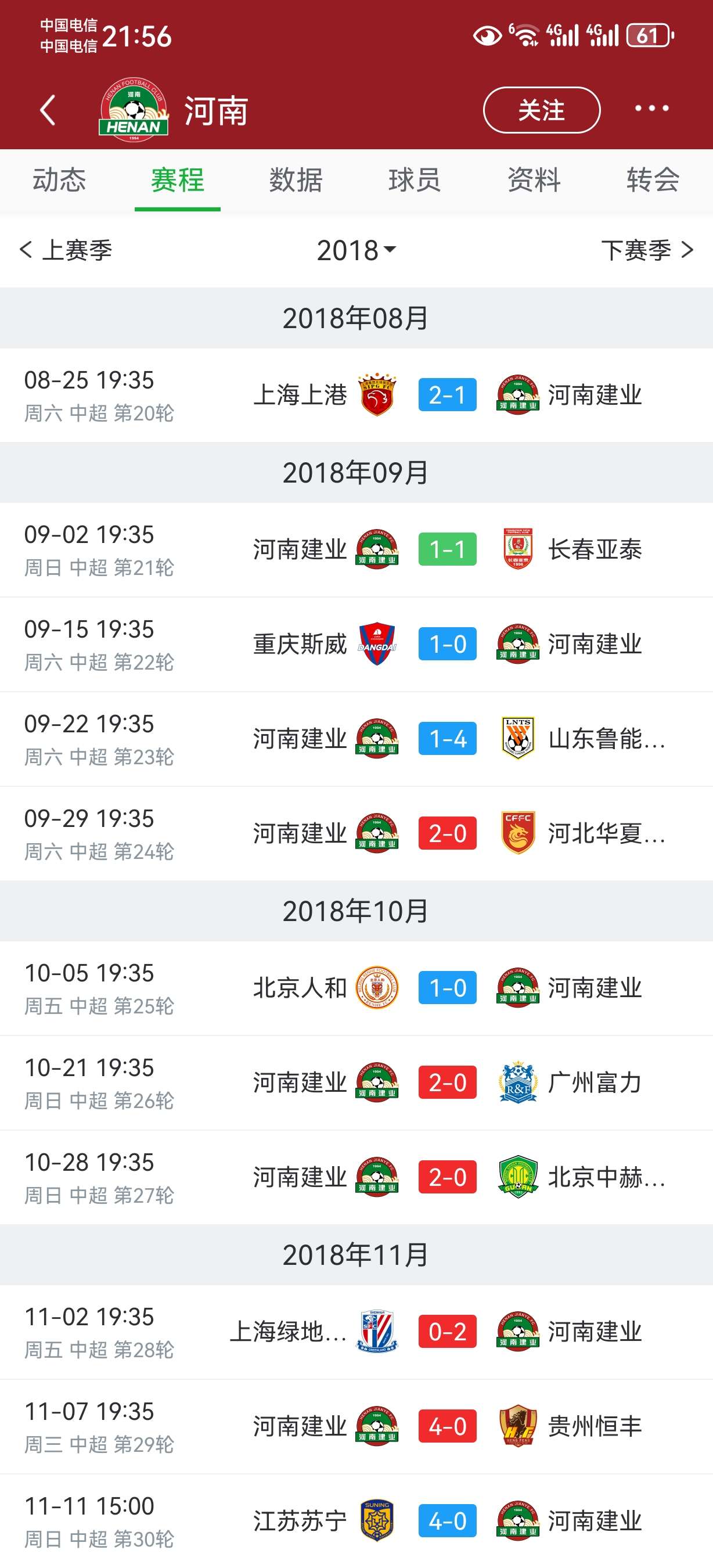Go to the 转会 tab

[653, 180]
